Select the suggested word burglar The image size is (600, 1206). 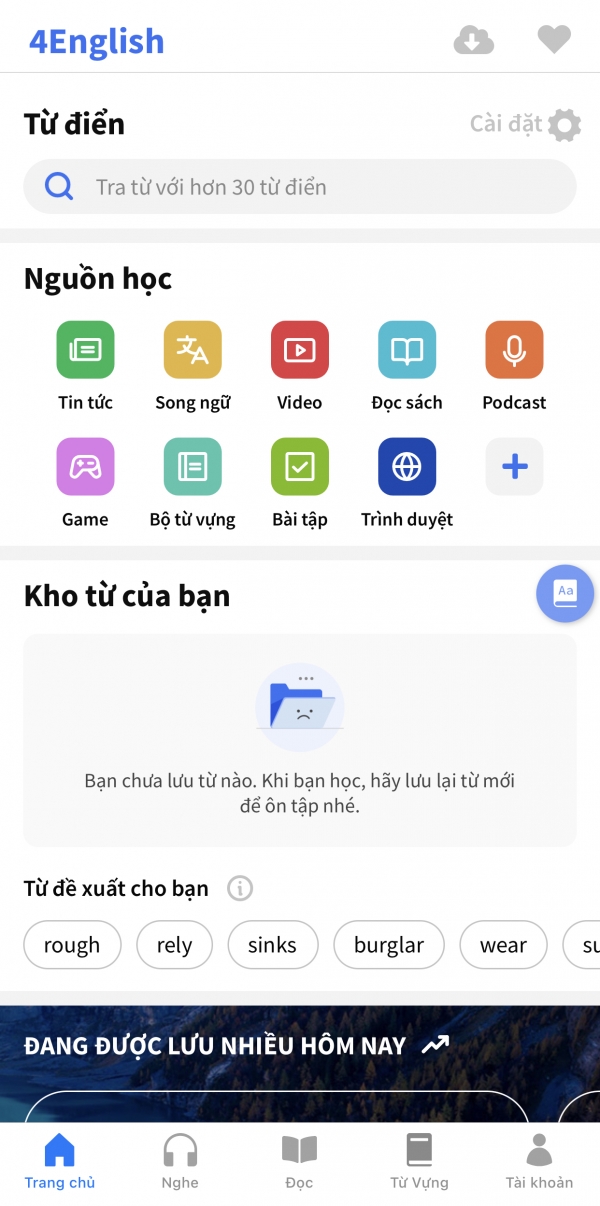[389, 945]
